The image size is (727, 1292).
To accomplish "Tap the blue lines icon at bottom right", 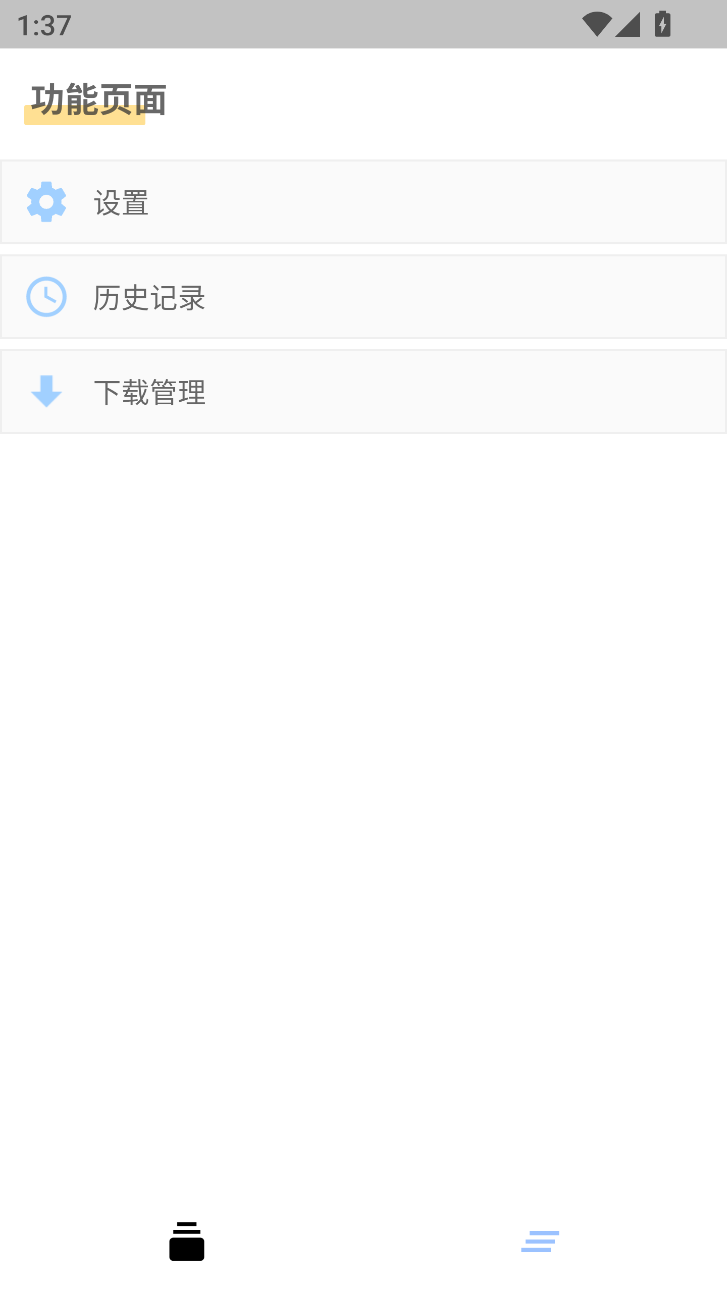I will 540,1241.
